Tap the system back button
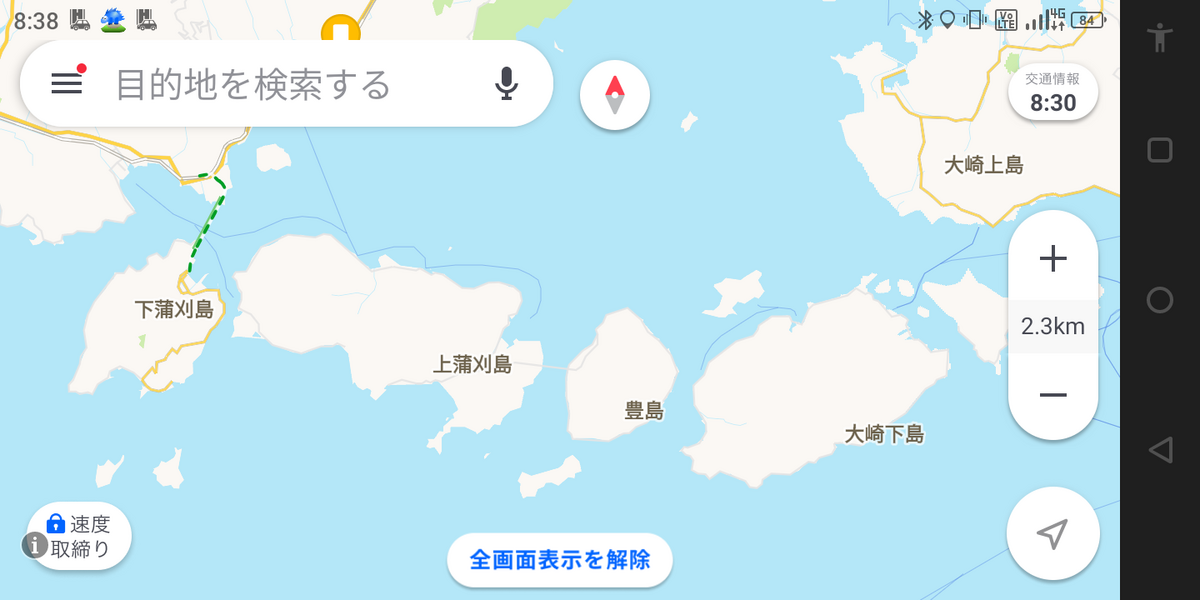 coord(1160,450)
